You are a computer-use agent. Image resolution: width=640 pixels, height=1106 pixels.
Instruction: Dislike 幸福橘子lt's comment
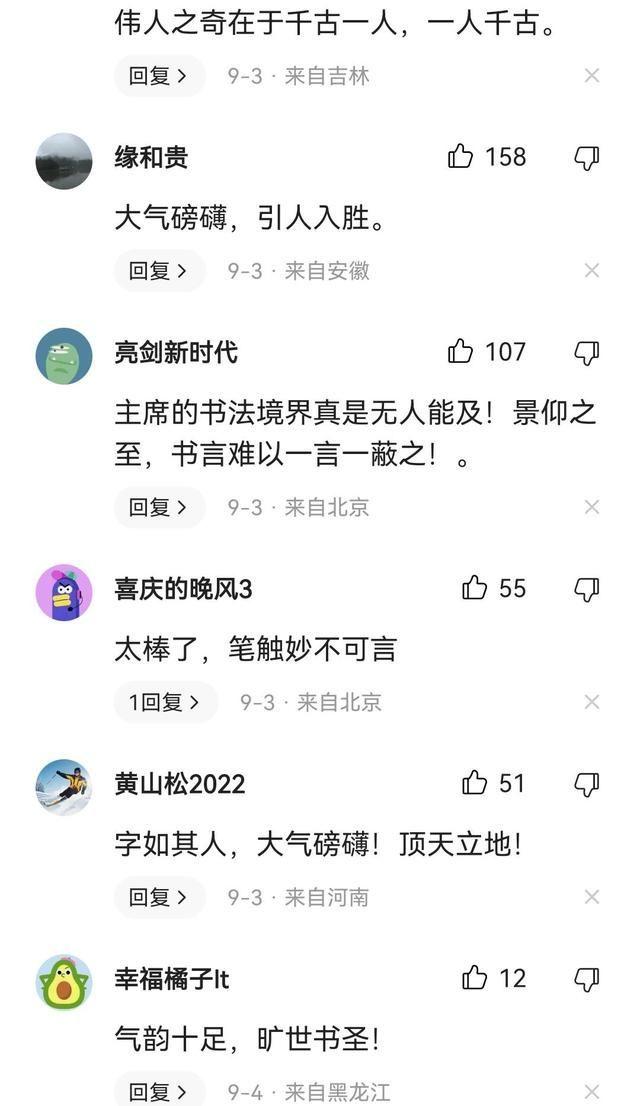(587, 978)
